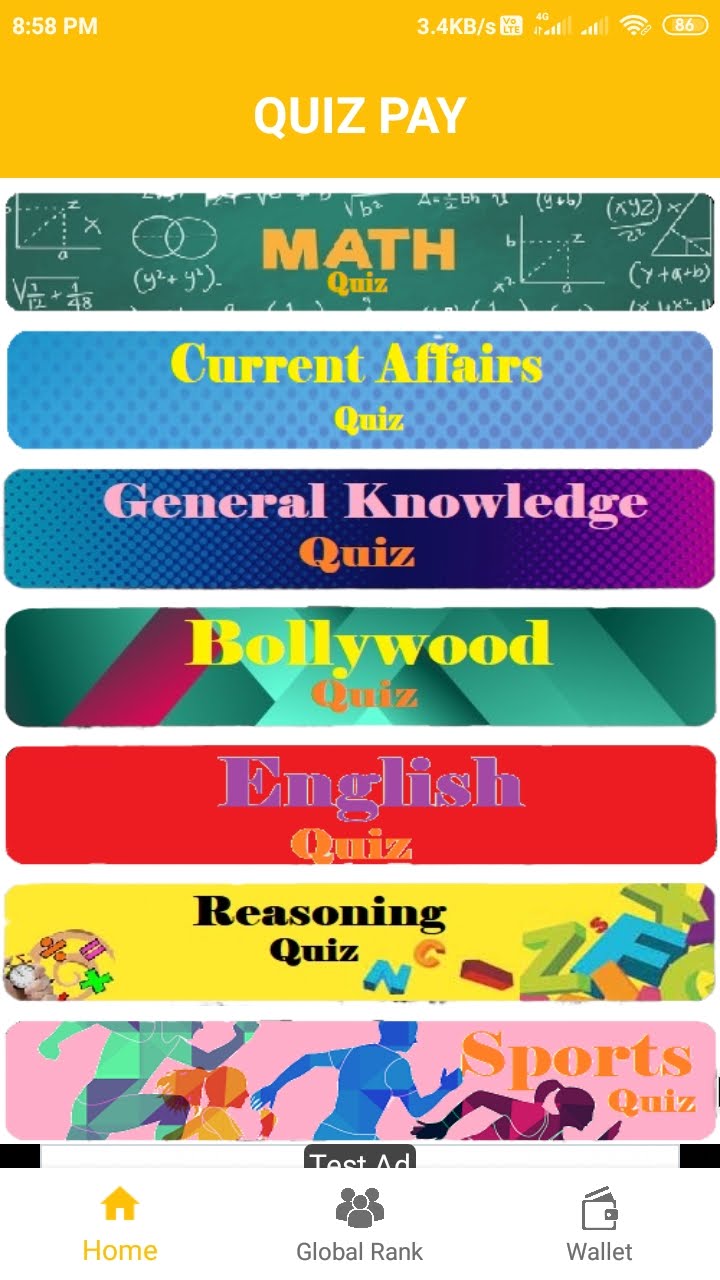Tap the Sports Quiz banner
The height and width of the screenshot is (1280, 720).
pyautogui.click(x=360, y=1080)
